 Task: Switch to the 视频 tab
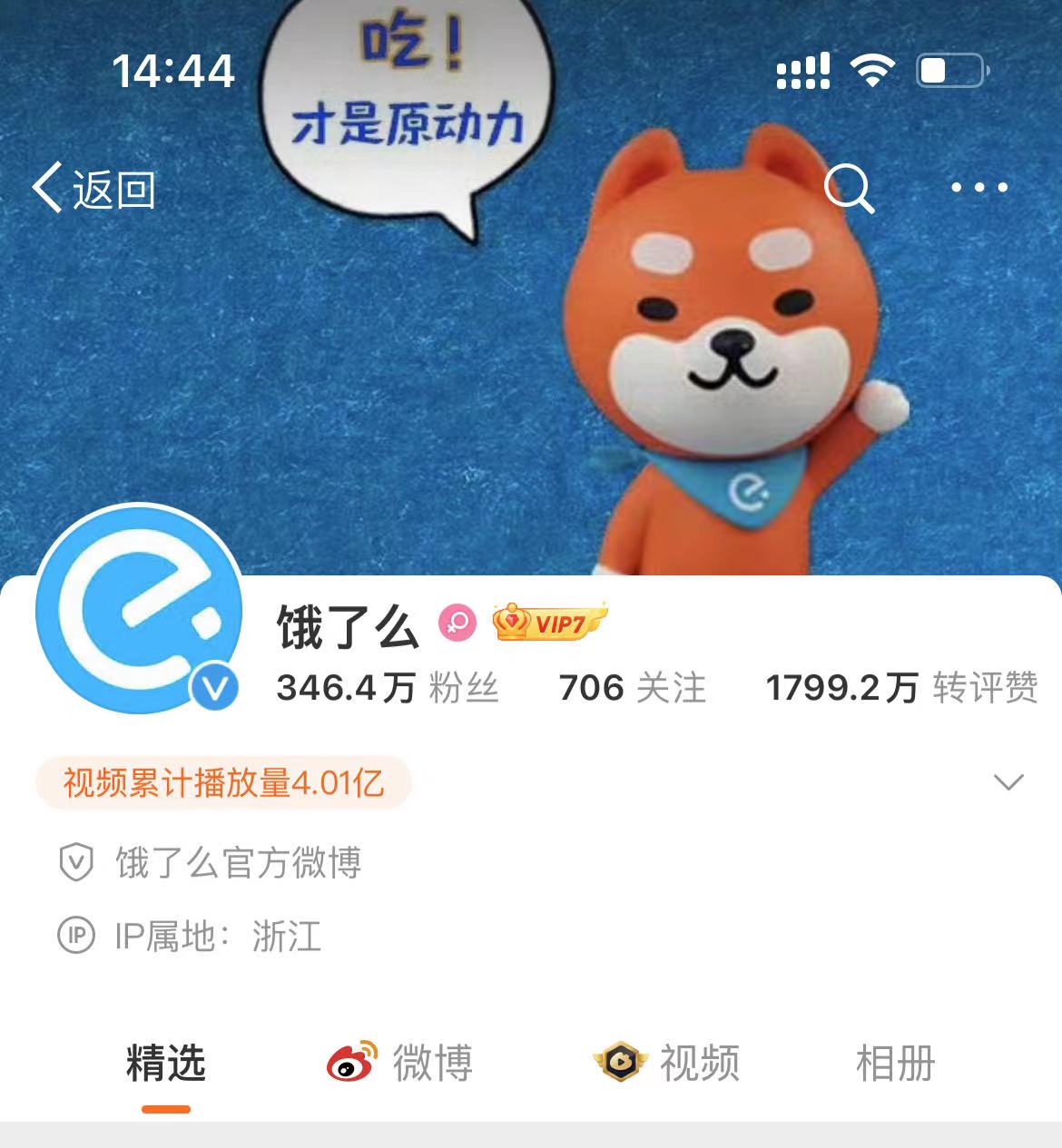coord(667,1063)
